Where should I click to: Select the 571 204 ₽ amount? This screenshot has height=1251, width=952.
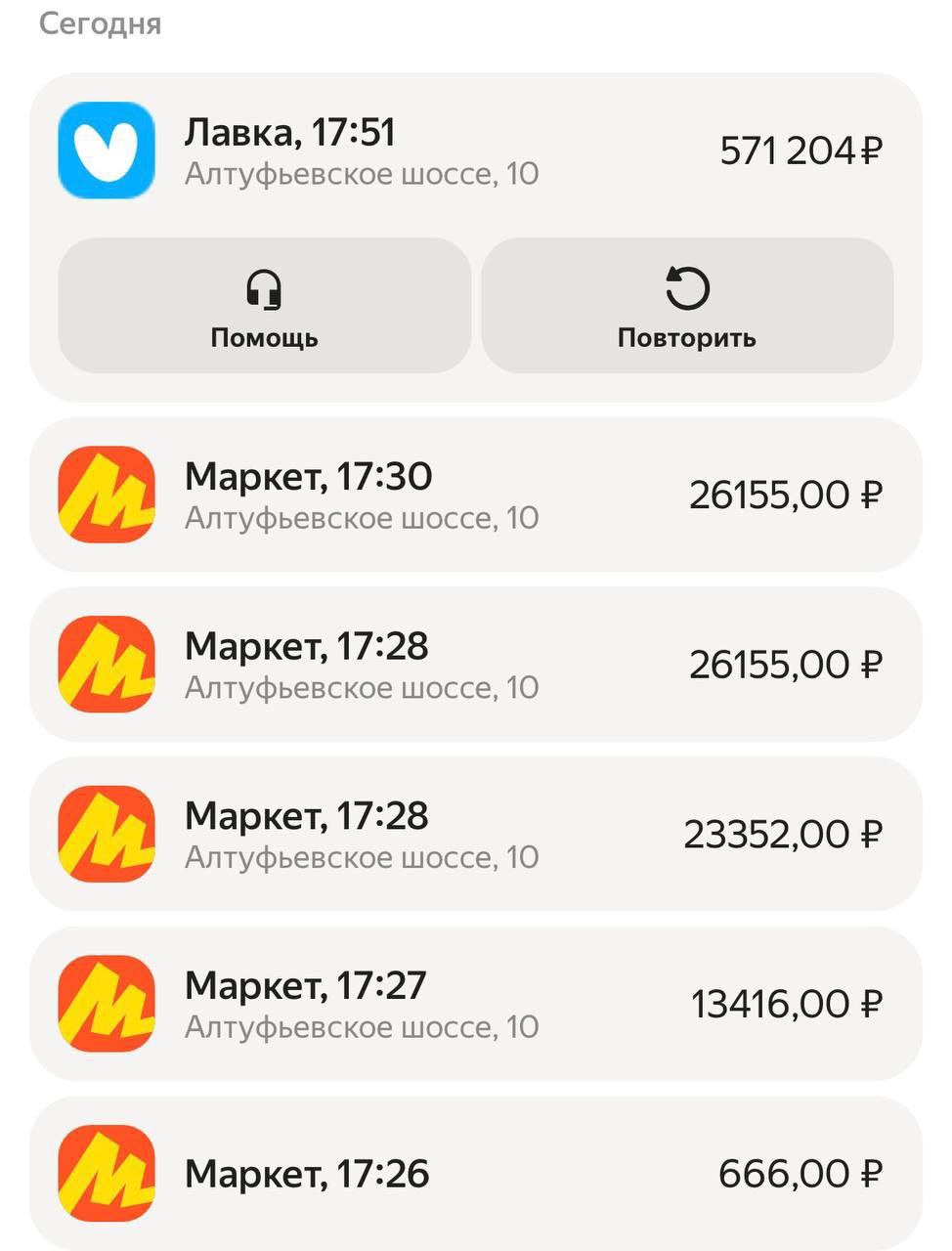coord(801,151)
